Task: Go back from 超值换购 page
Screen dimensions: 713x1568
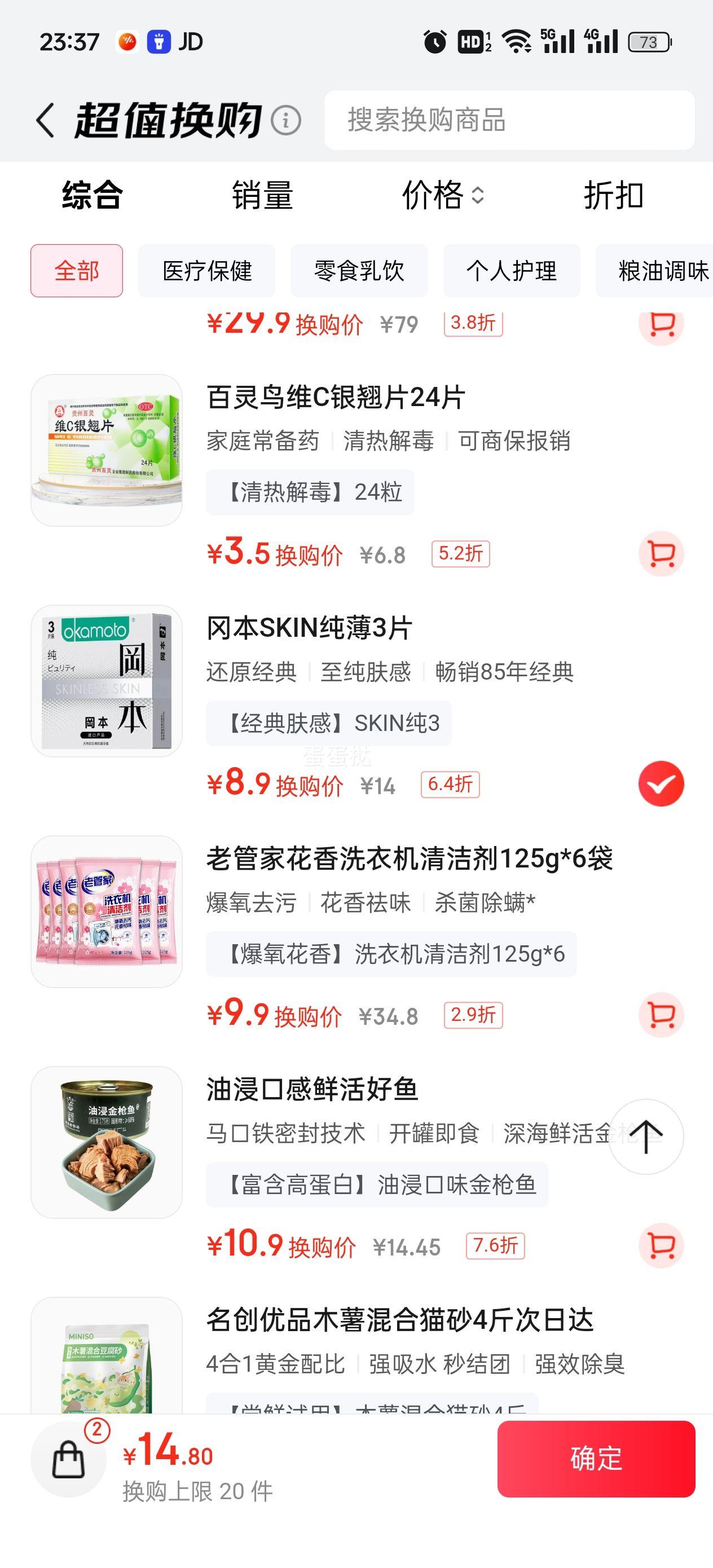Action: click(x=46, y=120)
